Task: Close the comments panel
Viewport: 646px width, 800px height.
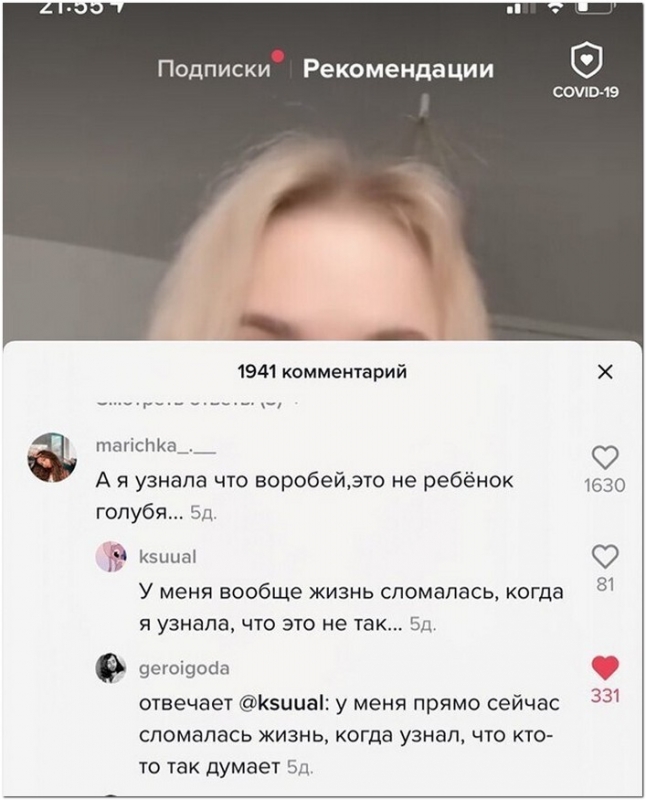Action: (604, 372)
